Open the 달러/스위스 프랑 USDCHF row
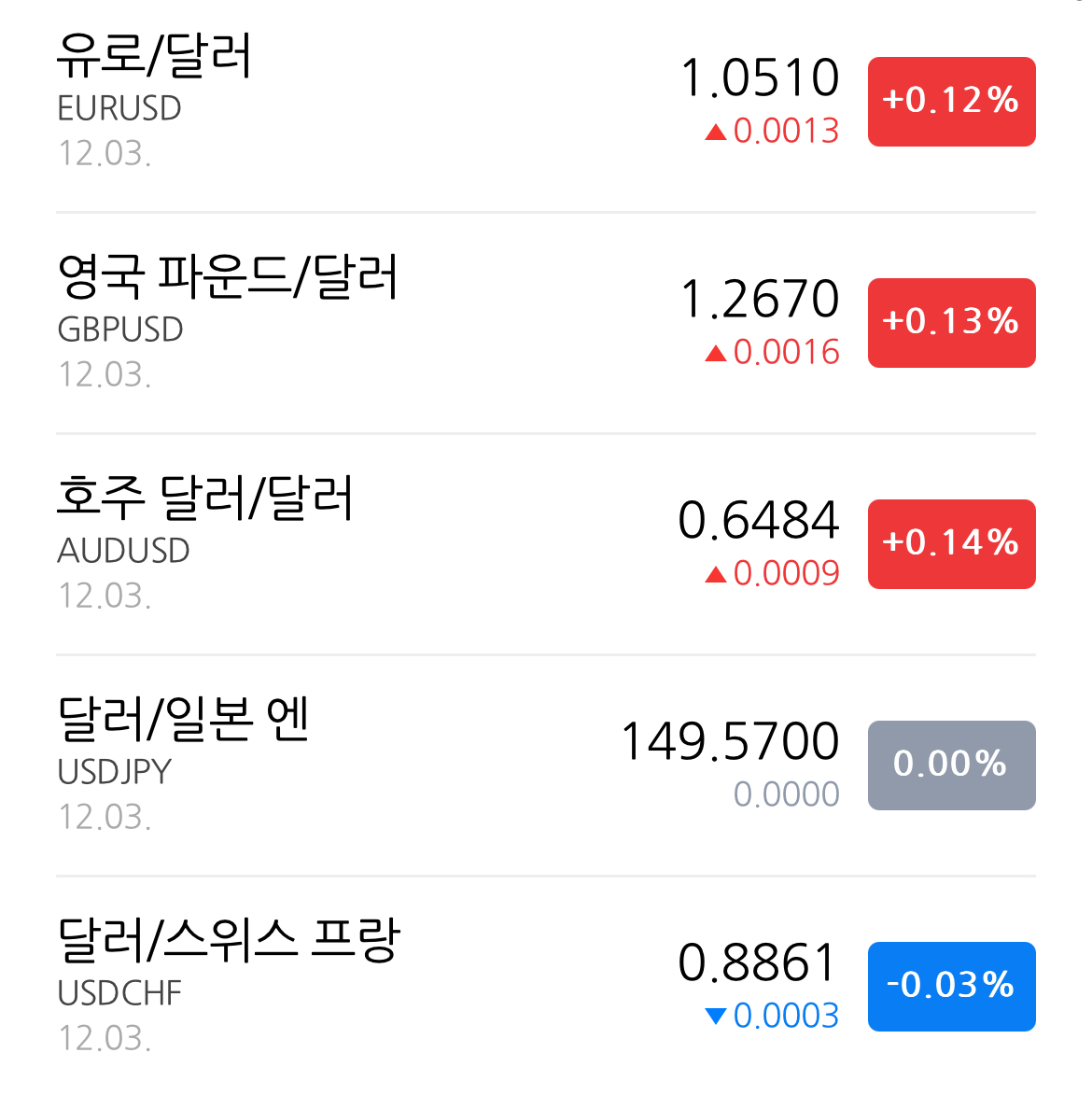This screenshot has width=1092, height=1109. (x=546, y=988)
